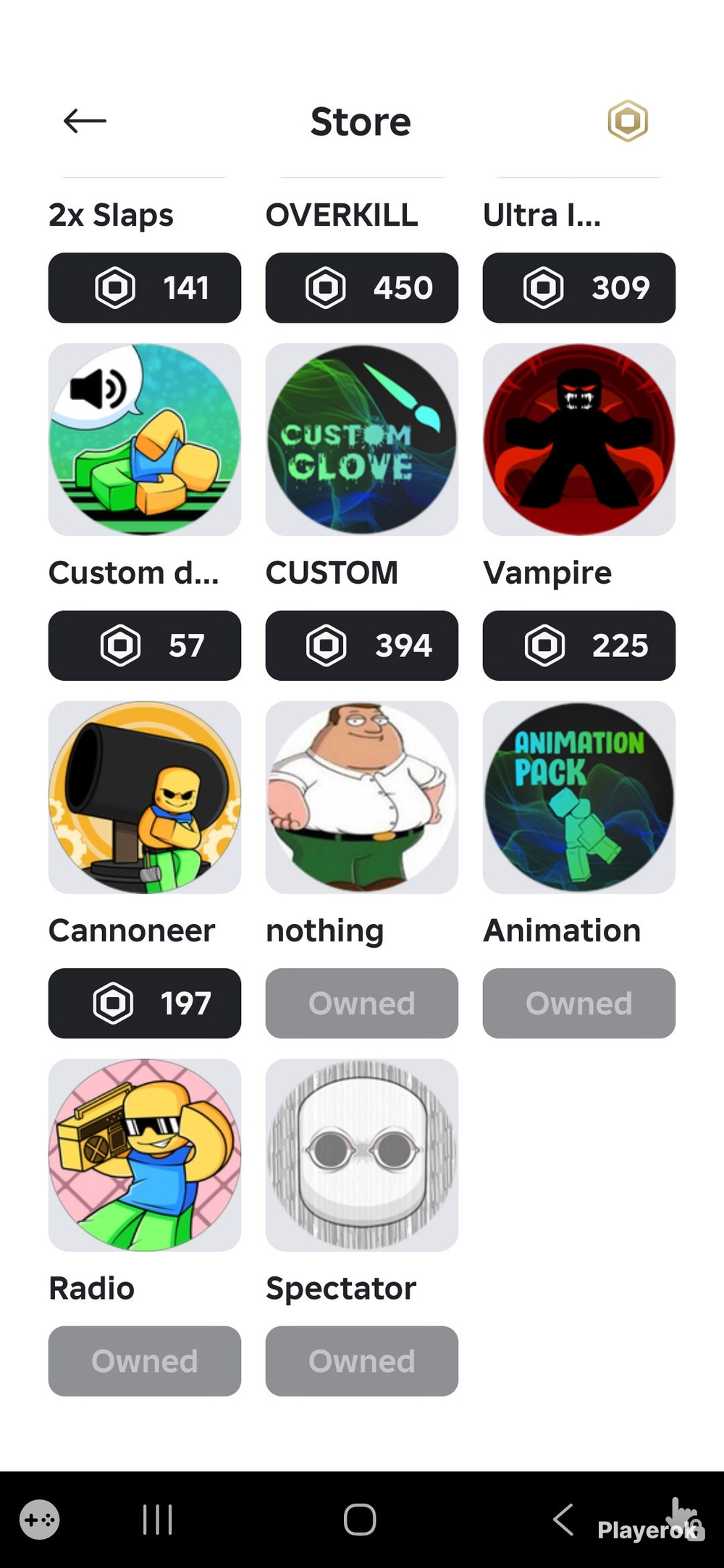Screen dimensions: 724x1568
Task: View the Animation Pack pass tile
Action: pos(578,797)
